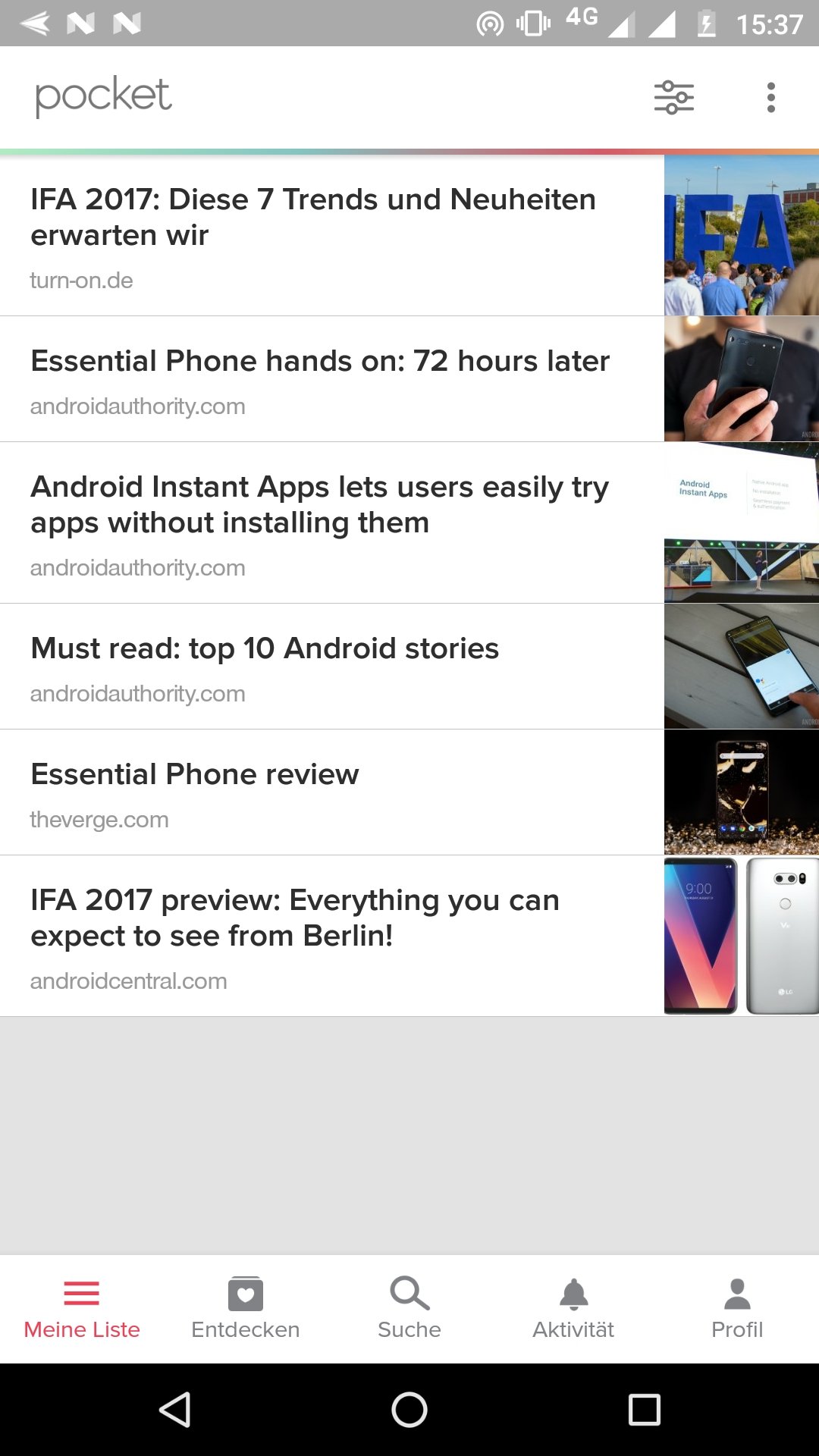
Task: Go to the home screen
Action: pyautogui.click(x=409, y=1410)
